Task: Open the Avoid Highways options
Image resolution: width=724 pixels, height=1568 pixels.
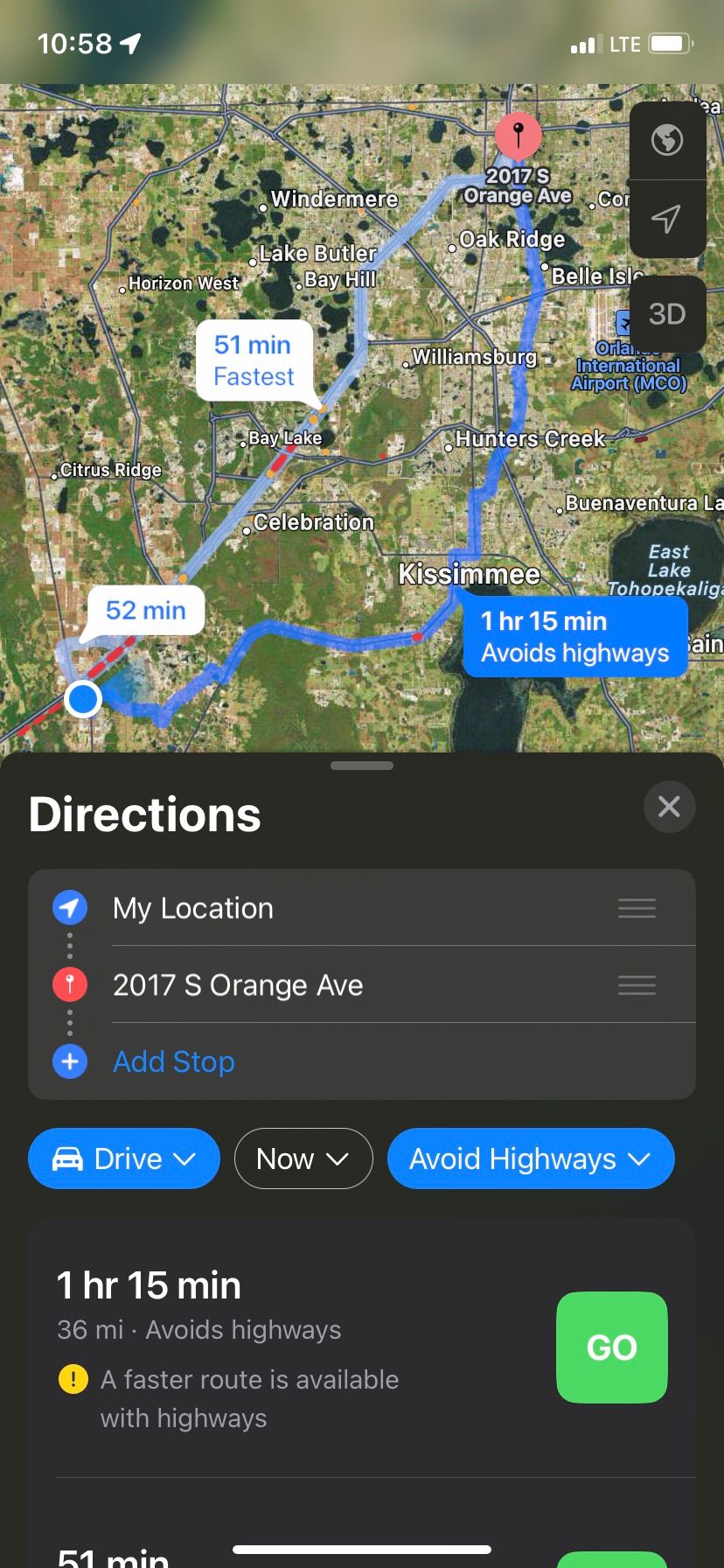Action: point(530,1158)
